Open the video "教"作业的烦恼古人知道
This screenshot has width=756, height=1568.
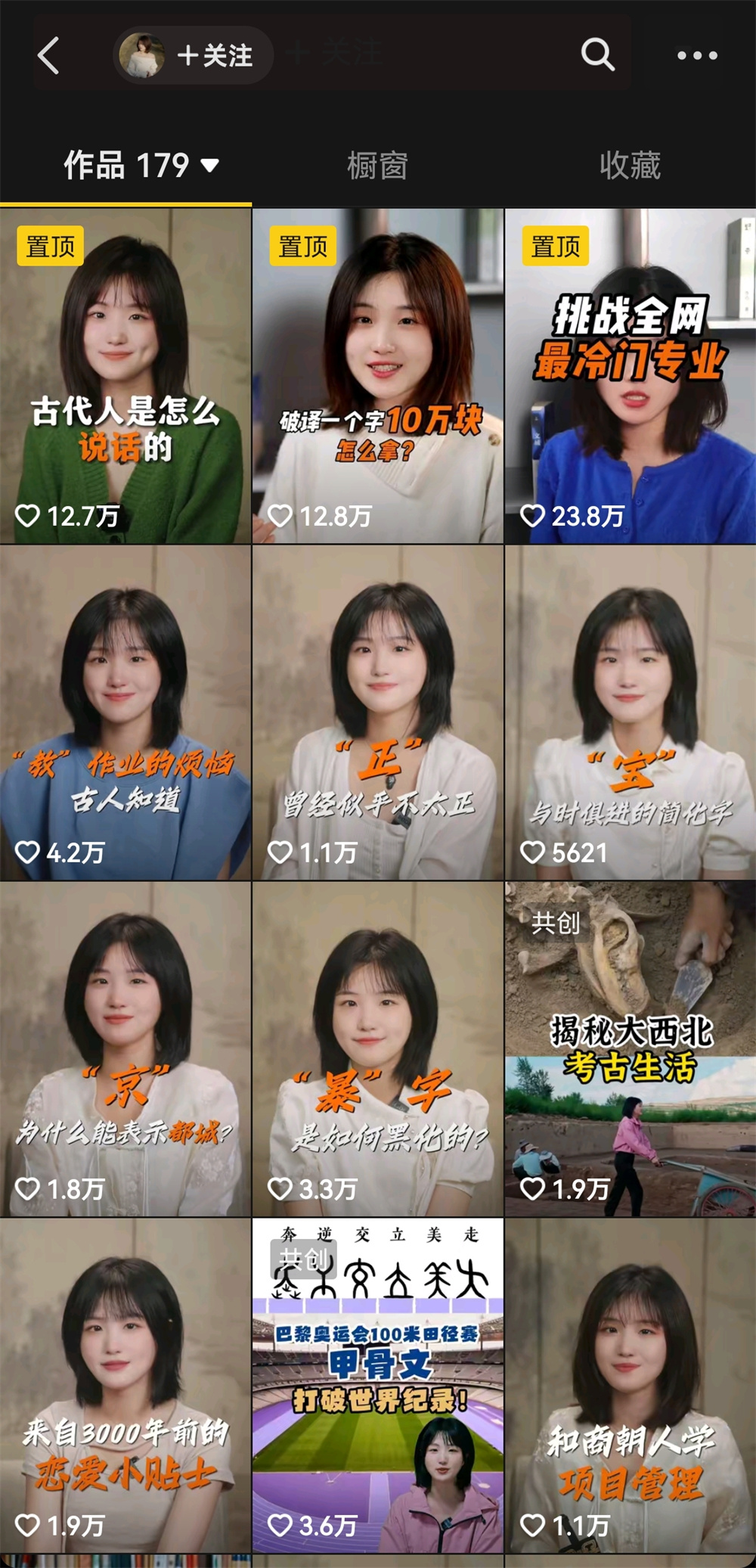pos(125,713)
